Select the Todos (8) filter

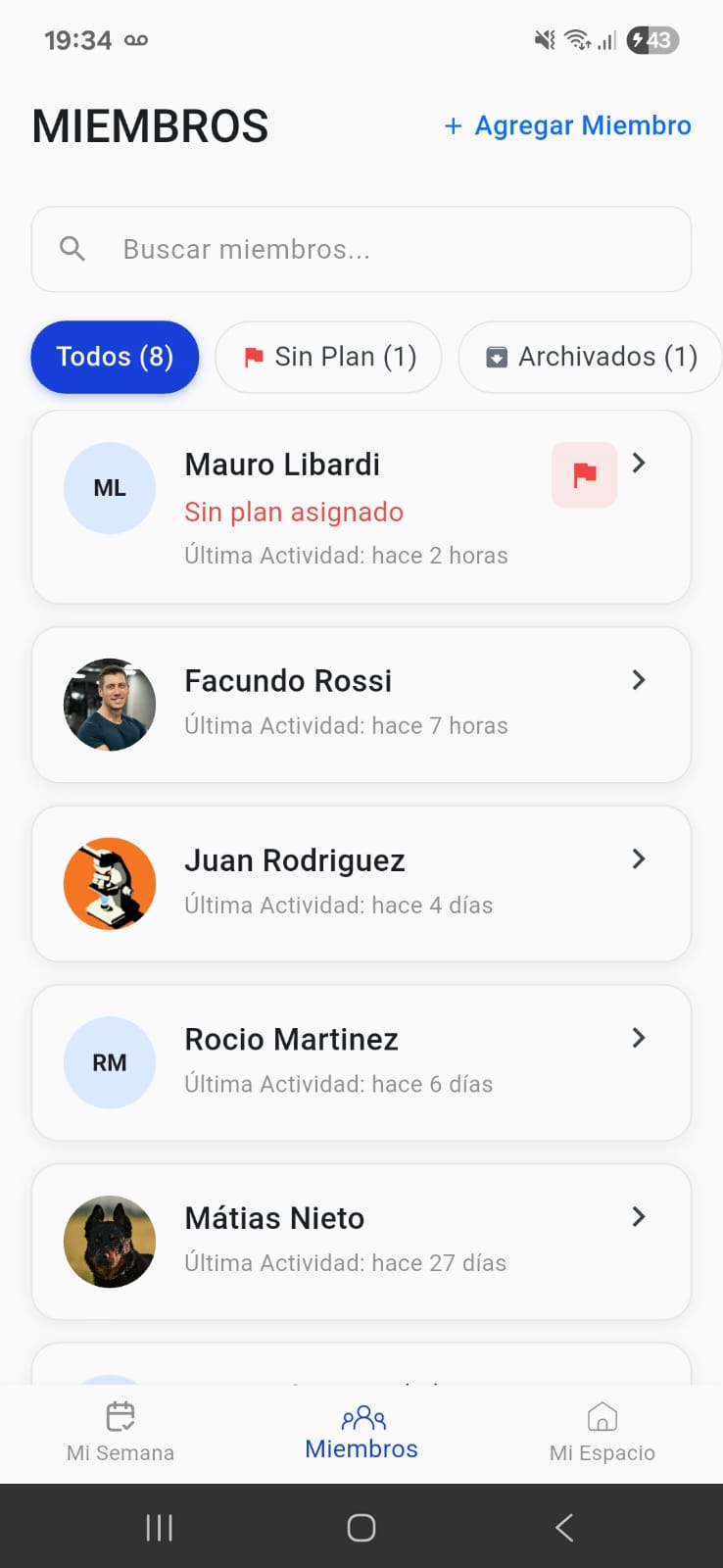(x=115, y=357)
